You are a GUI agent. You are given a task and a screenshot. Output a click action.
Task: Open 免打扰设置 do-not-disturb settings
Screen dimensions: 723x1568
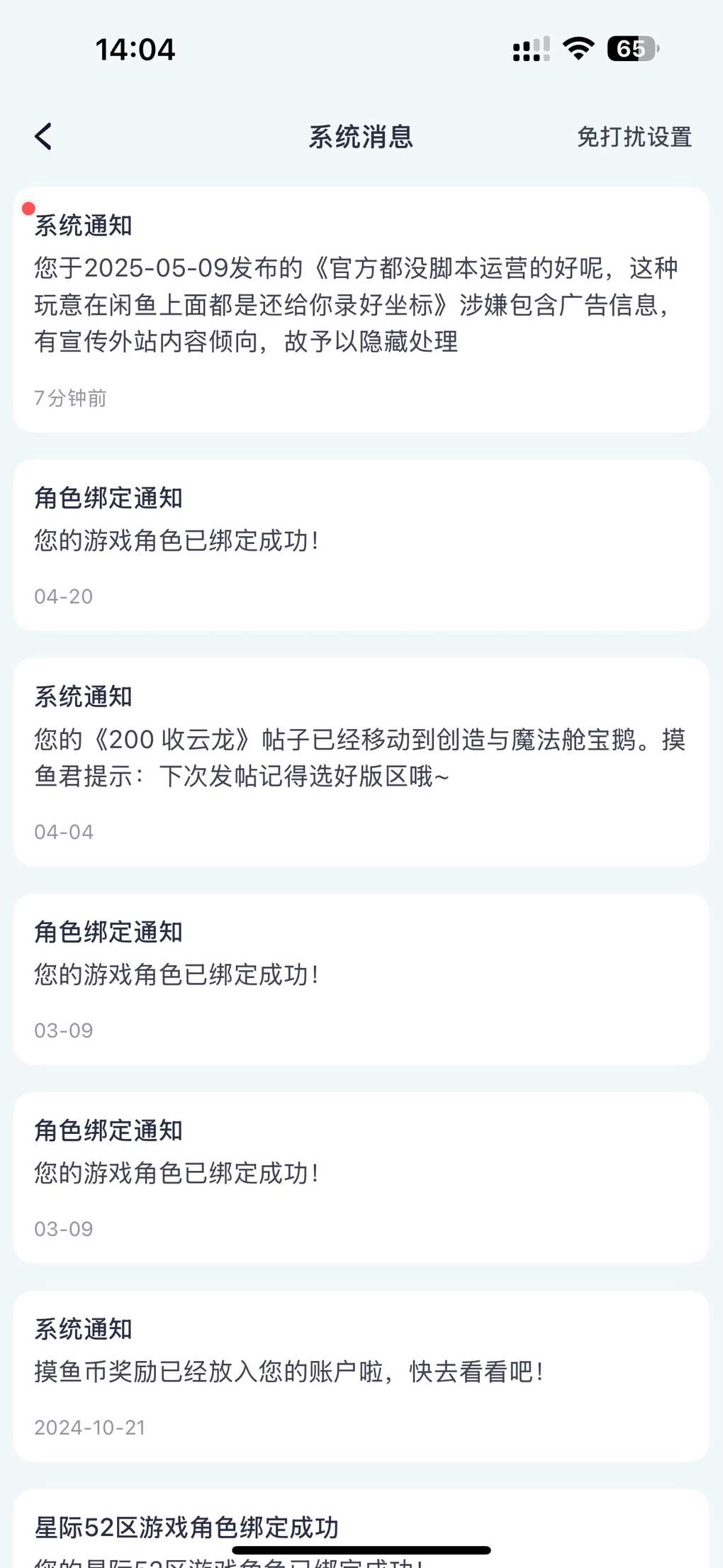[634, 137]
